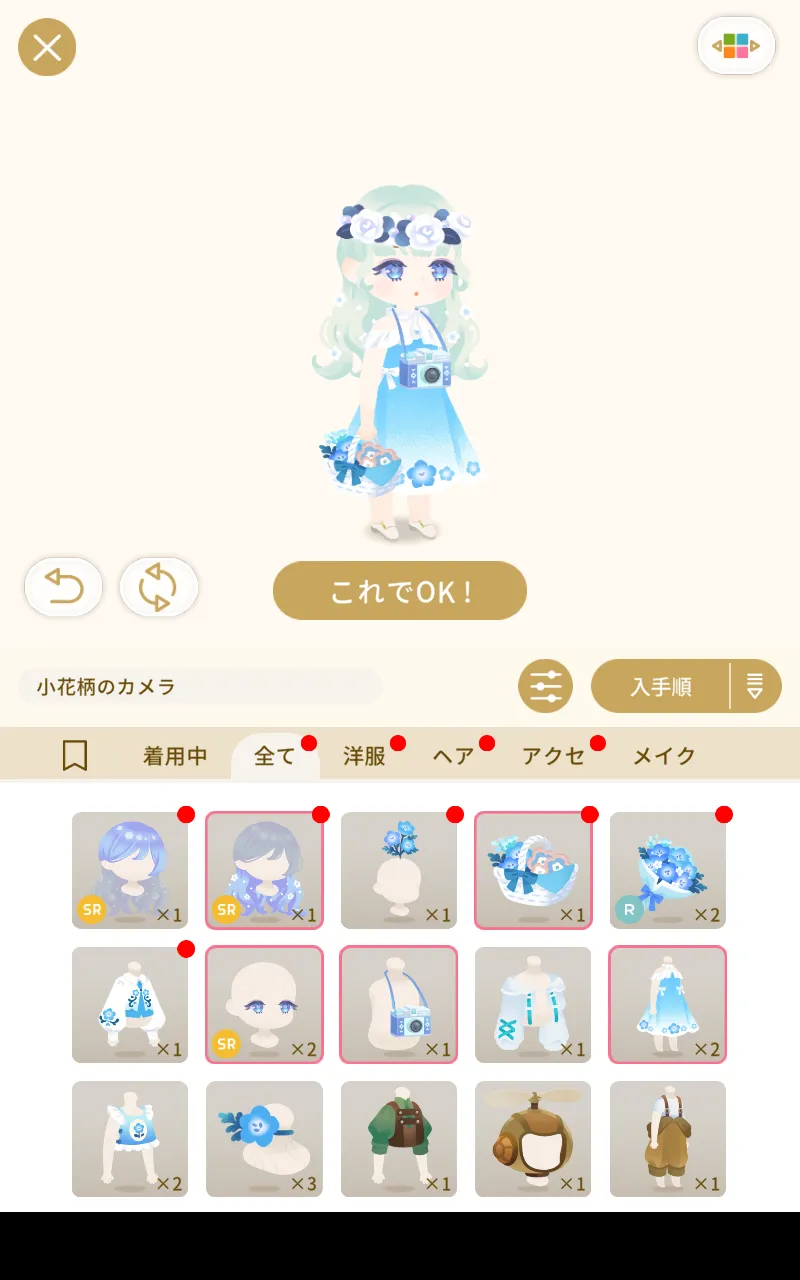Choose the blue flower headband item
Screen dimensions: 800x1280
point(264,1139)
